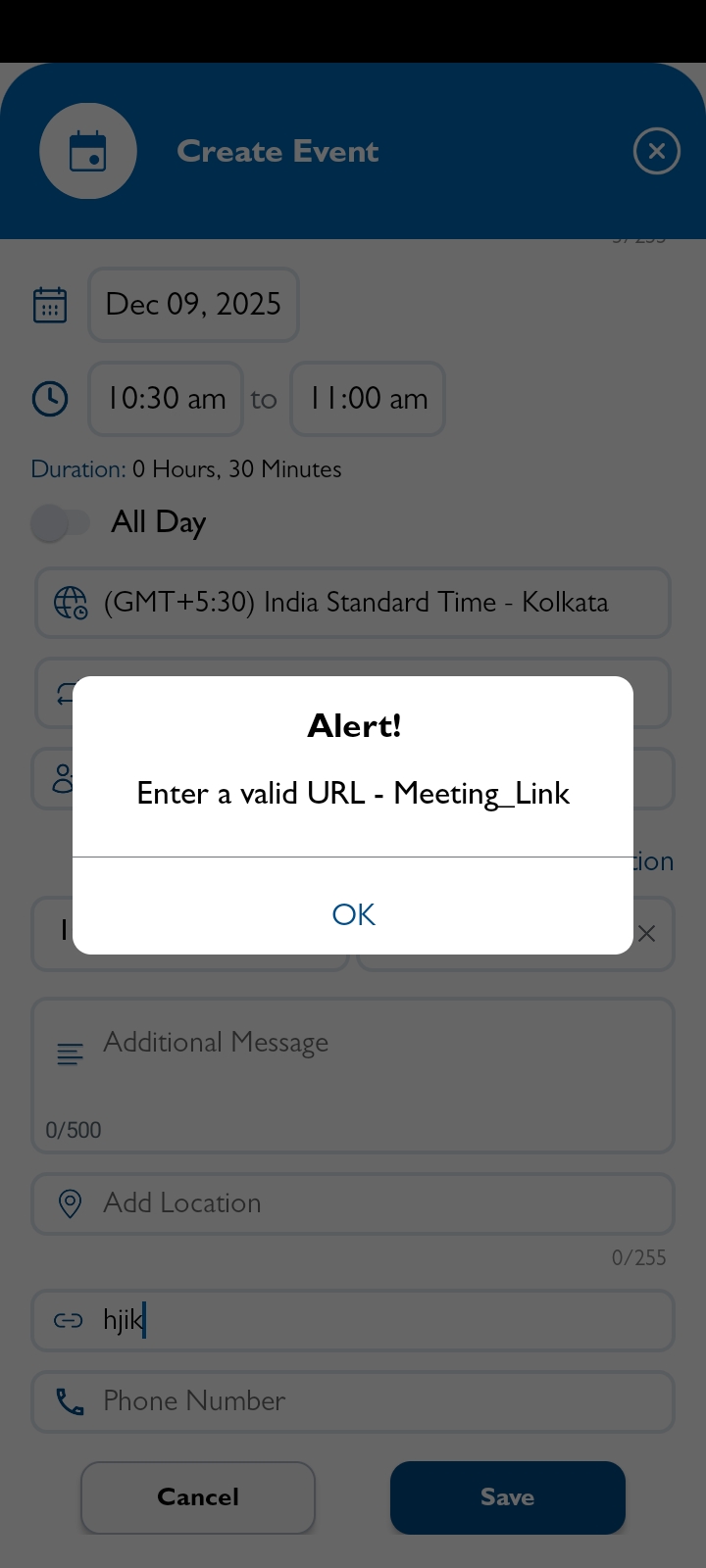706x1568 pixels.
Task: Open the Dec 09, 2025 date picker
Action: pos(193,305)
